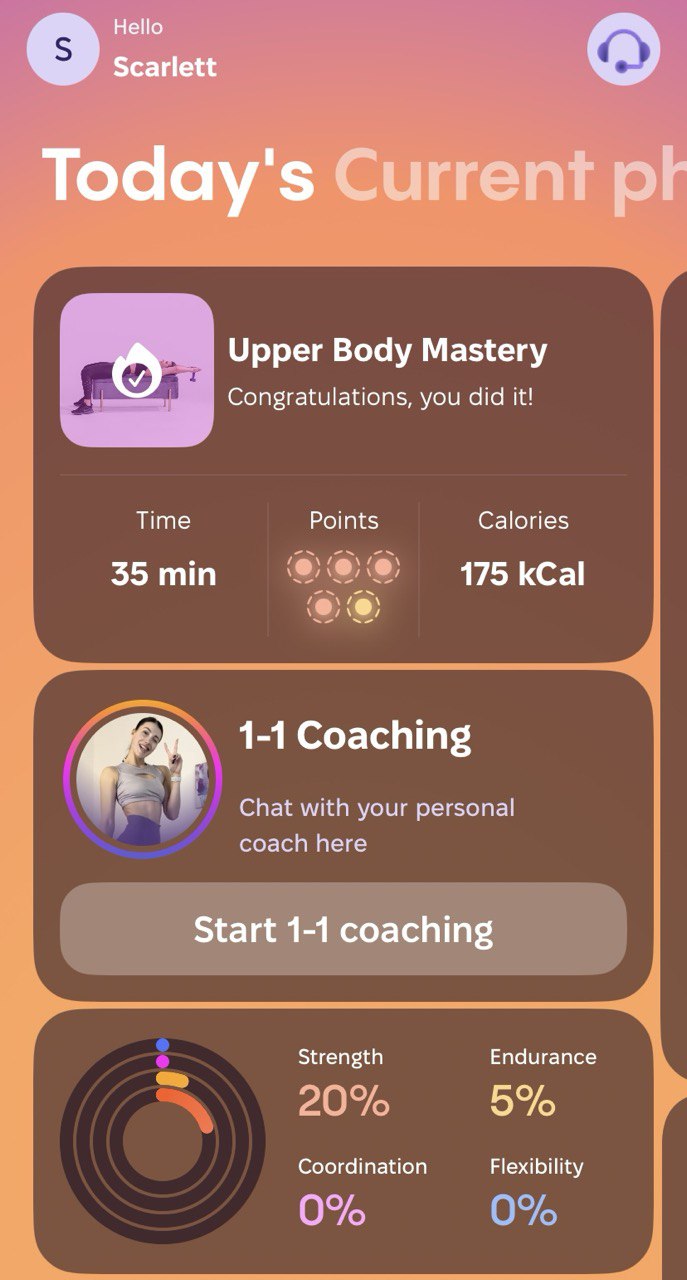Tap the Start 1-1 coaching button

click(x=343, y=929)
